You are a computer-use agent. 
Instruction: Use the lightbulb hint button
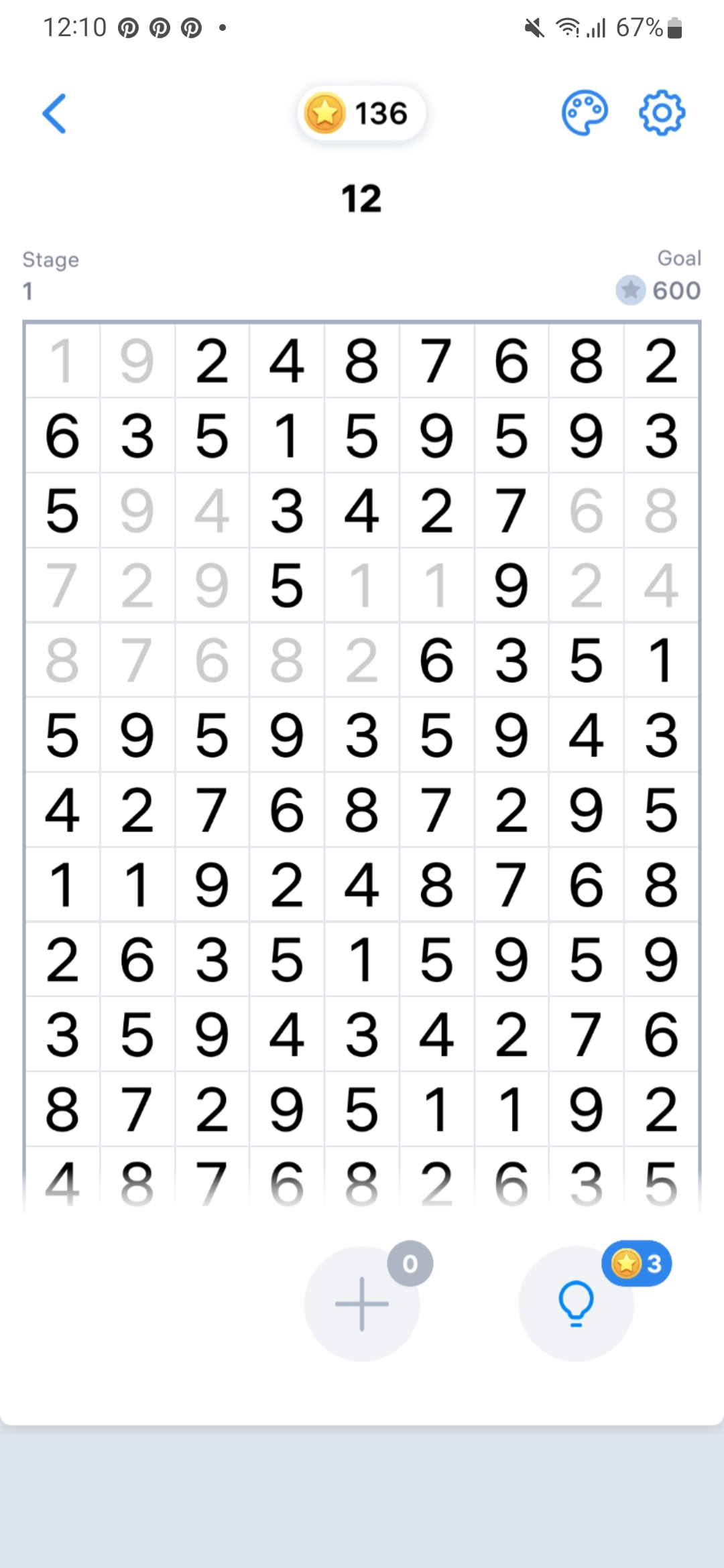pyautogui.click(x=576, y=1303)
